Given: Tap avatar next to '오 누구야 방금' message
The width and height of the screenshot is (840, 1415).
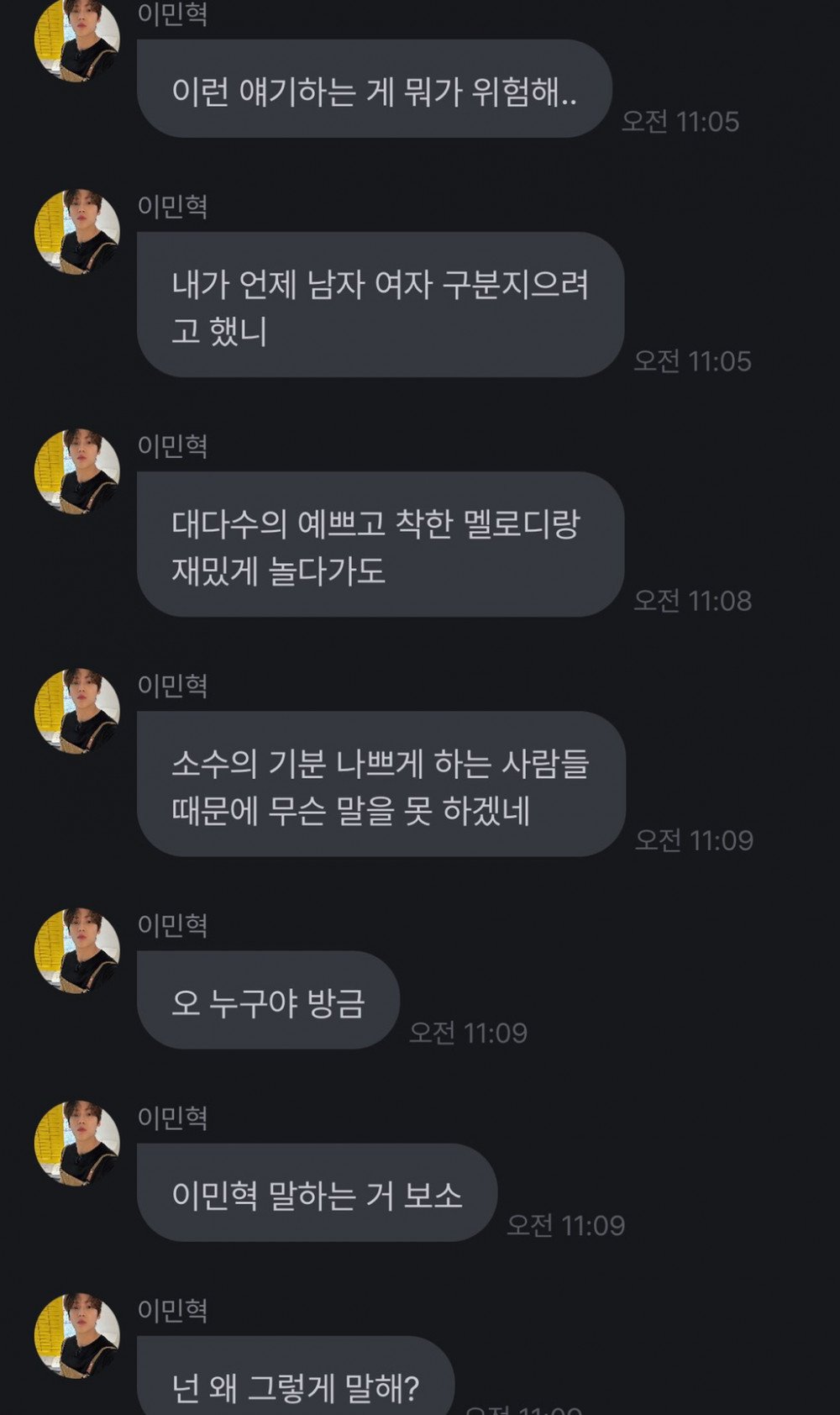Looking at the screenshot, I should (x=76, y=950).
